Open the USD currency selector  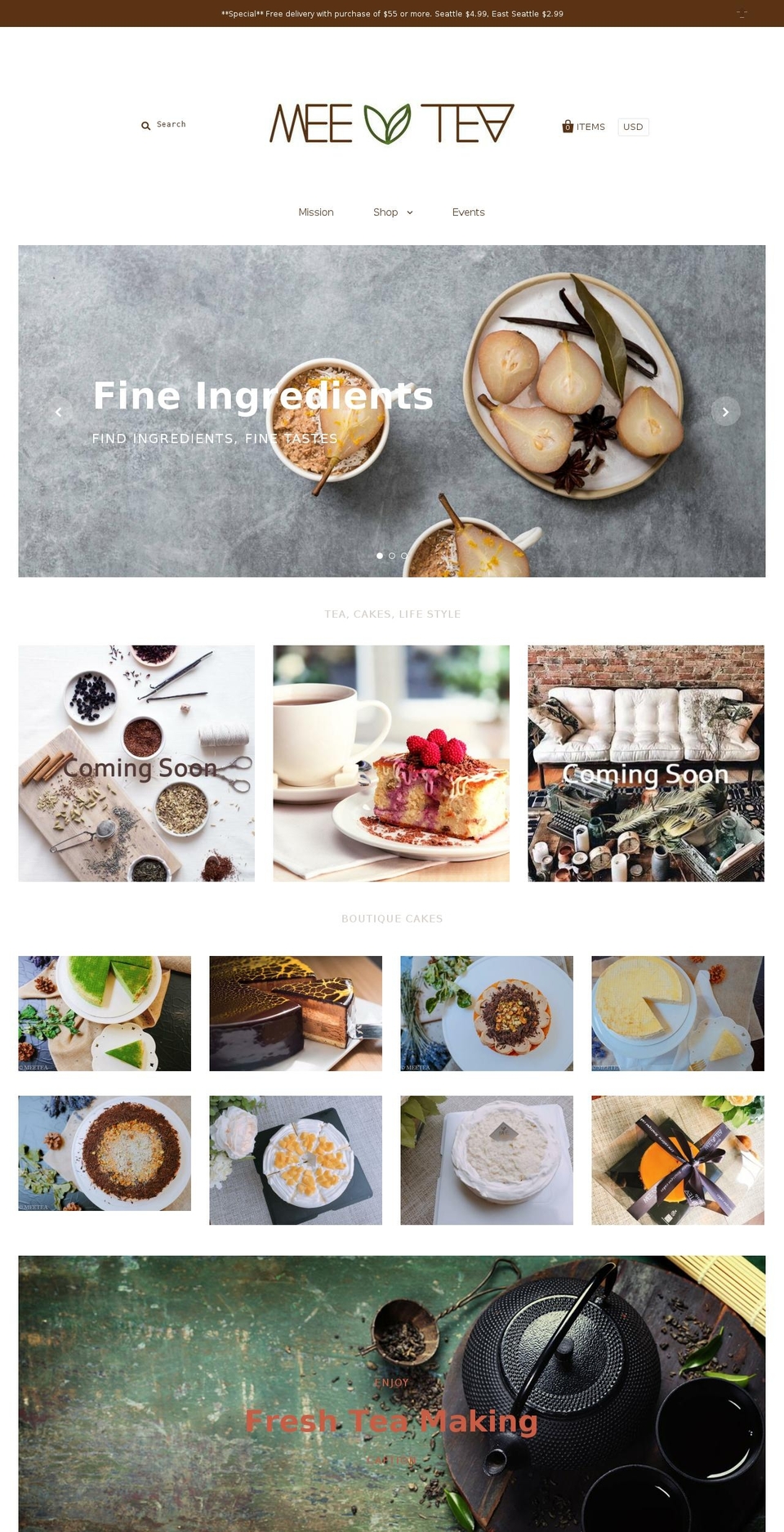click(x=633, y=127)
